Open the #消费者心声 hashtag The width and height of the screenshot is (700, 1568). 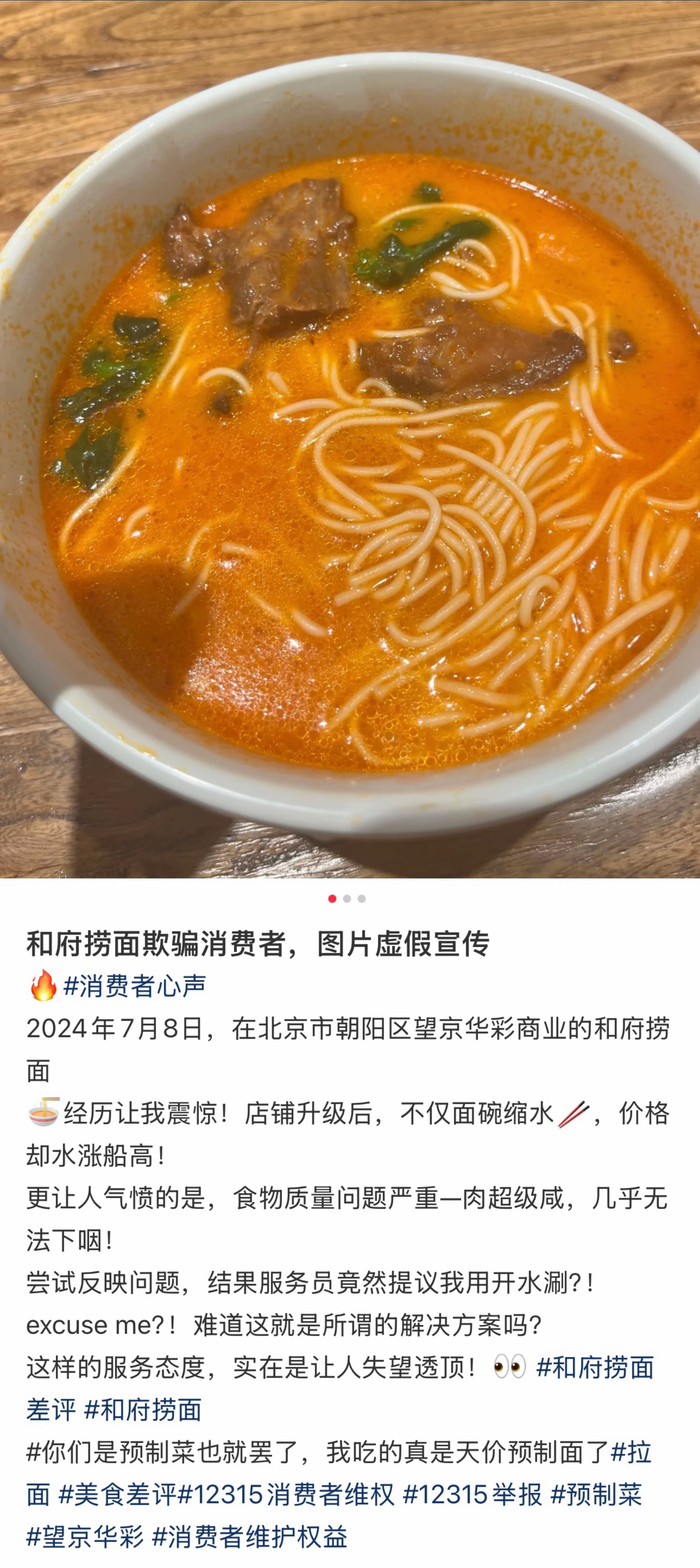pos(134,985)
